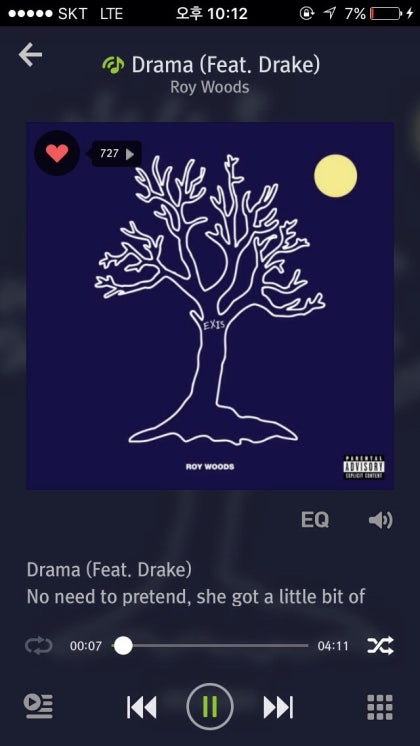Open the EQ equalizer settings
Screen dimensions: 420x746
(315, 520)
